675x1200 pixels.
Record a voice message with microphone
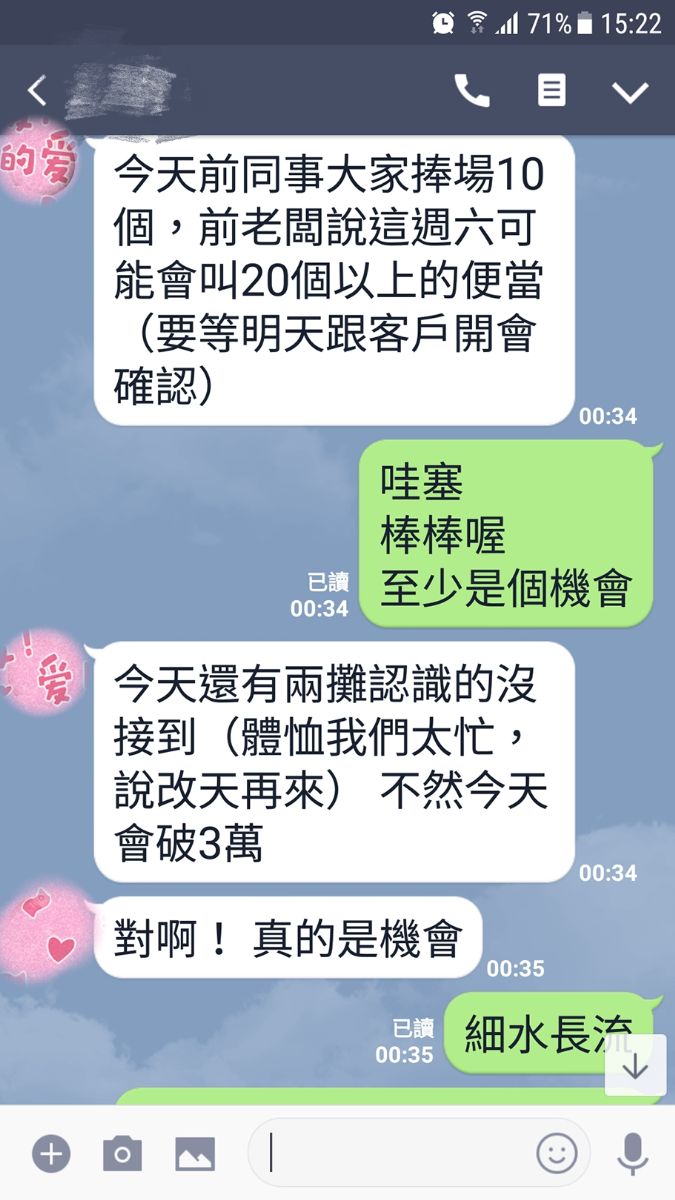click(x=632, y=1154)
